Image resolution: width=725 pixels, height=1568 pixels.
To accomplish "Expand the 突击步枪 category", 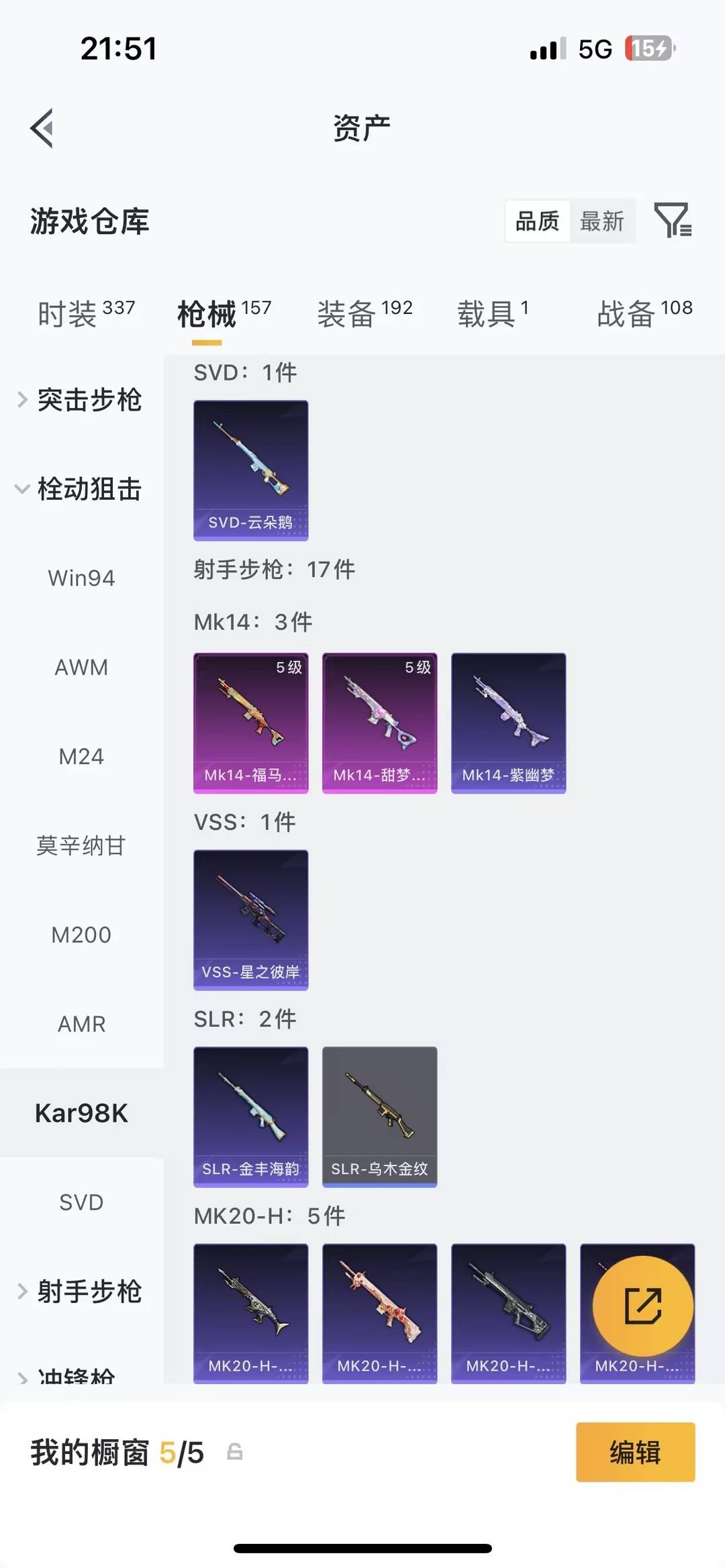I will (90, 401).
